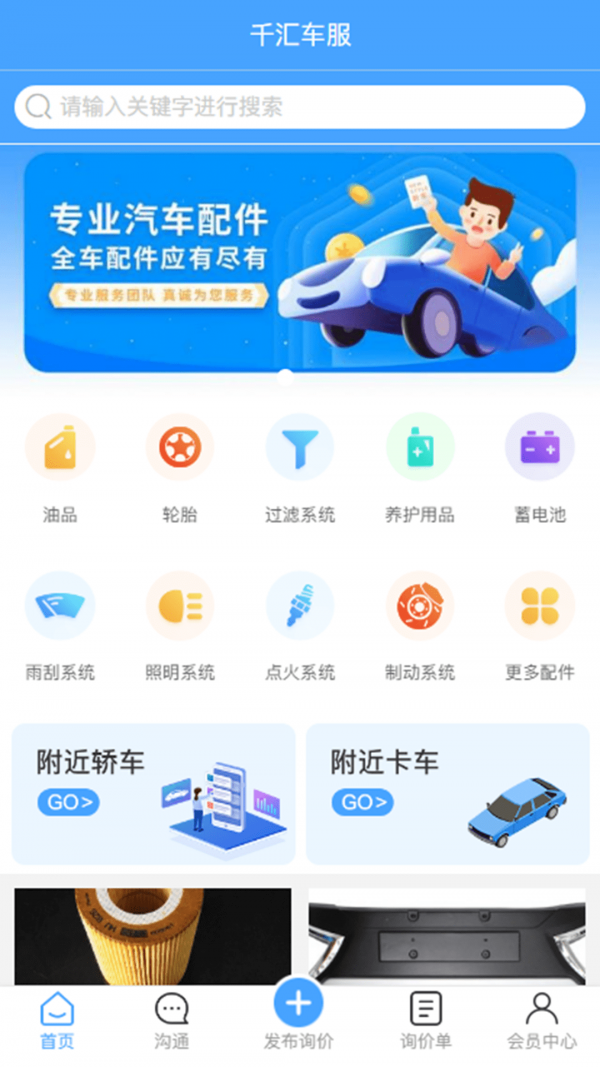Switch to the 首页 tab
This screenshot has width=600, height=1067.
point(57,1020)
